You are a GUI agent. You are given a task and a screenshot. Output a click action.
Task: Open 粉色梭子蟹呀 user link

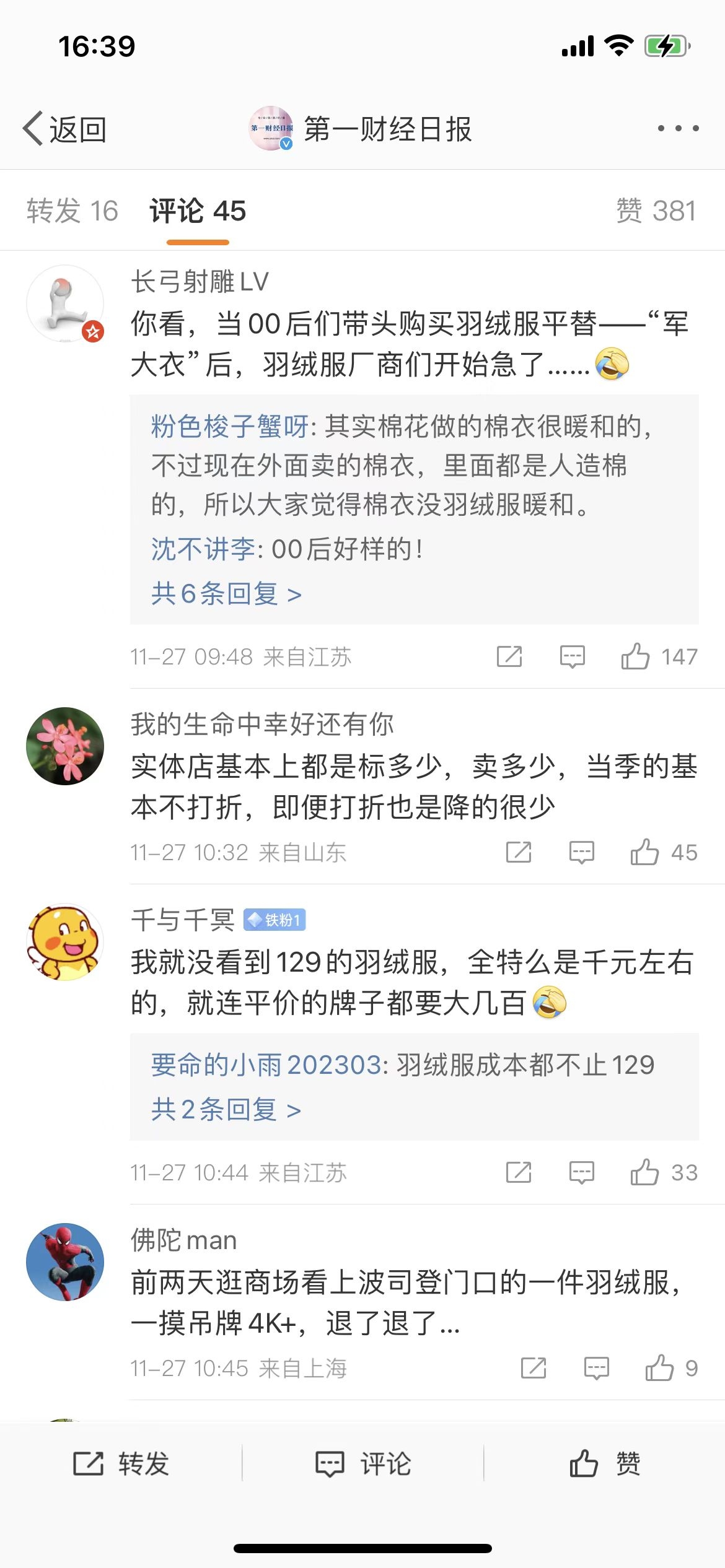229,427
